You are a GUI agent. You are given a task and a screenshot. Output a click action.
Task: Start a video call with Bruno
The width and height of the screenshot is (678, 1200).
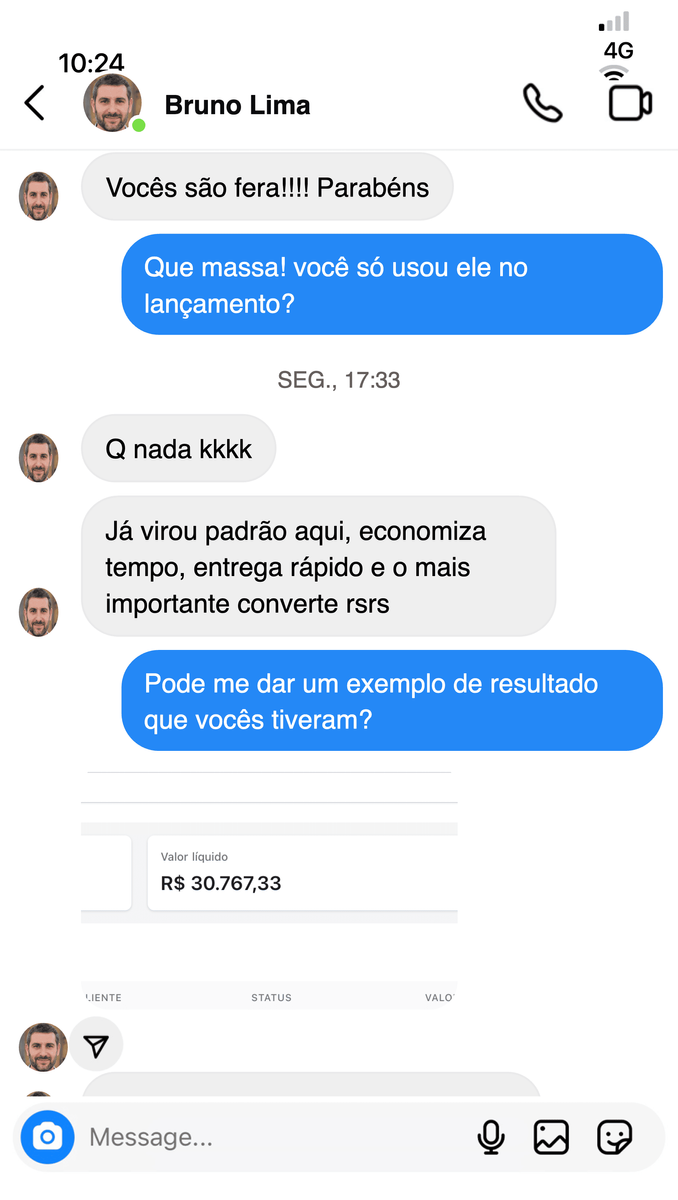(x=630, y=103)
